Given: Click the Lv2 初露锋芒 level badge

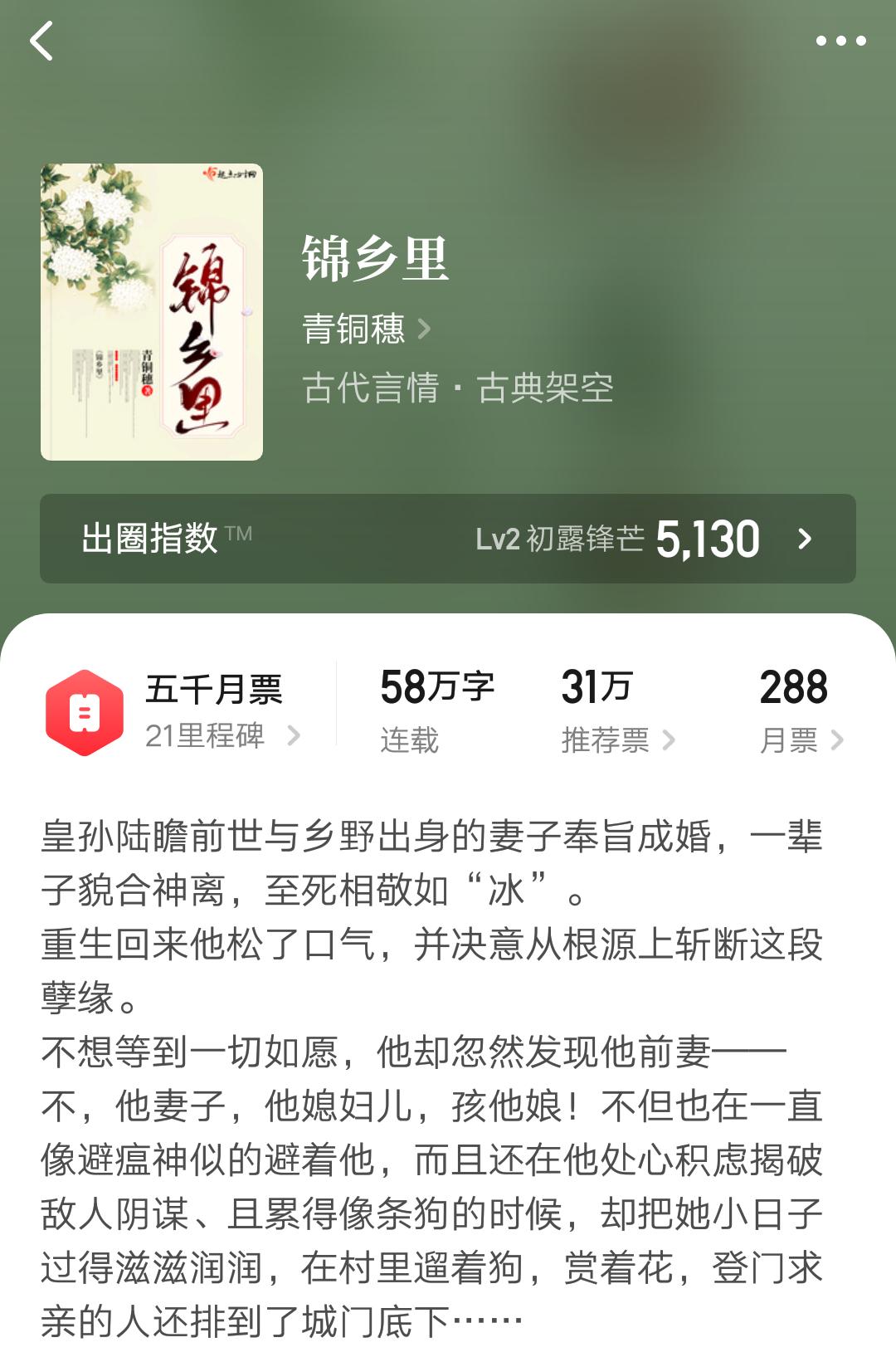Looking at the screenshot, I should [x=564, y=539].
